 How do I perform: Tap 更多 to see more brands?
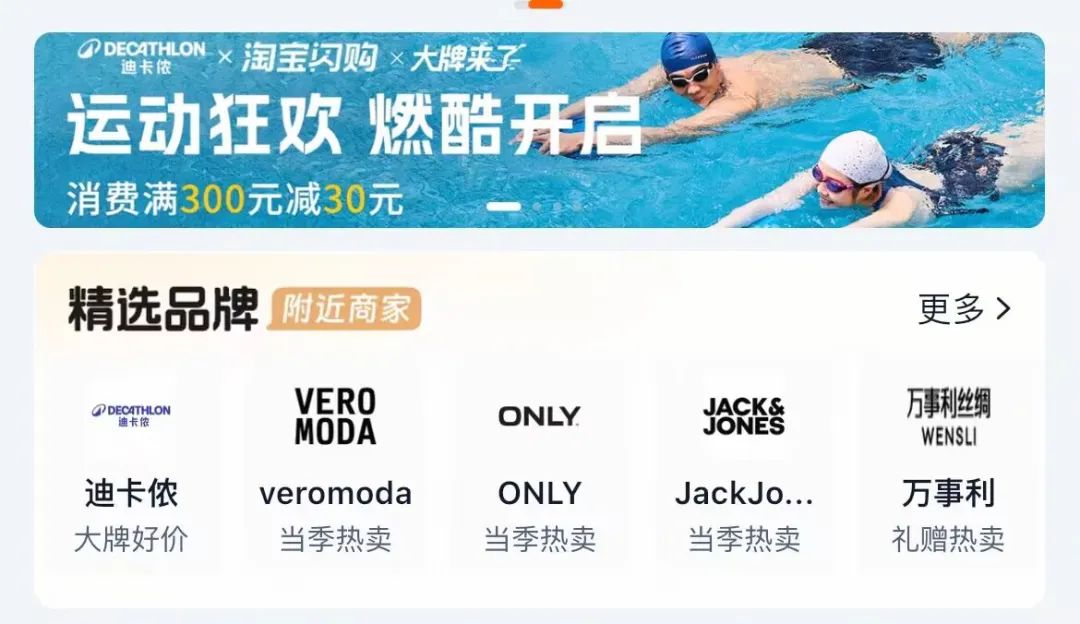coord(964,309)
